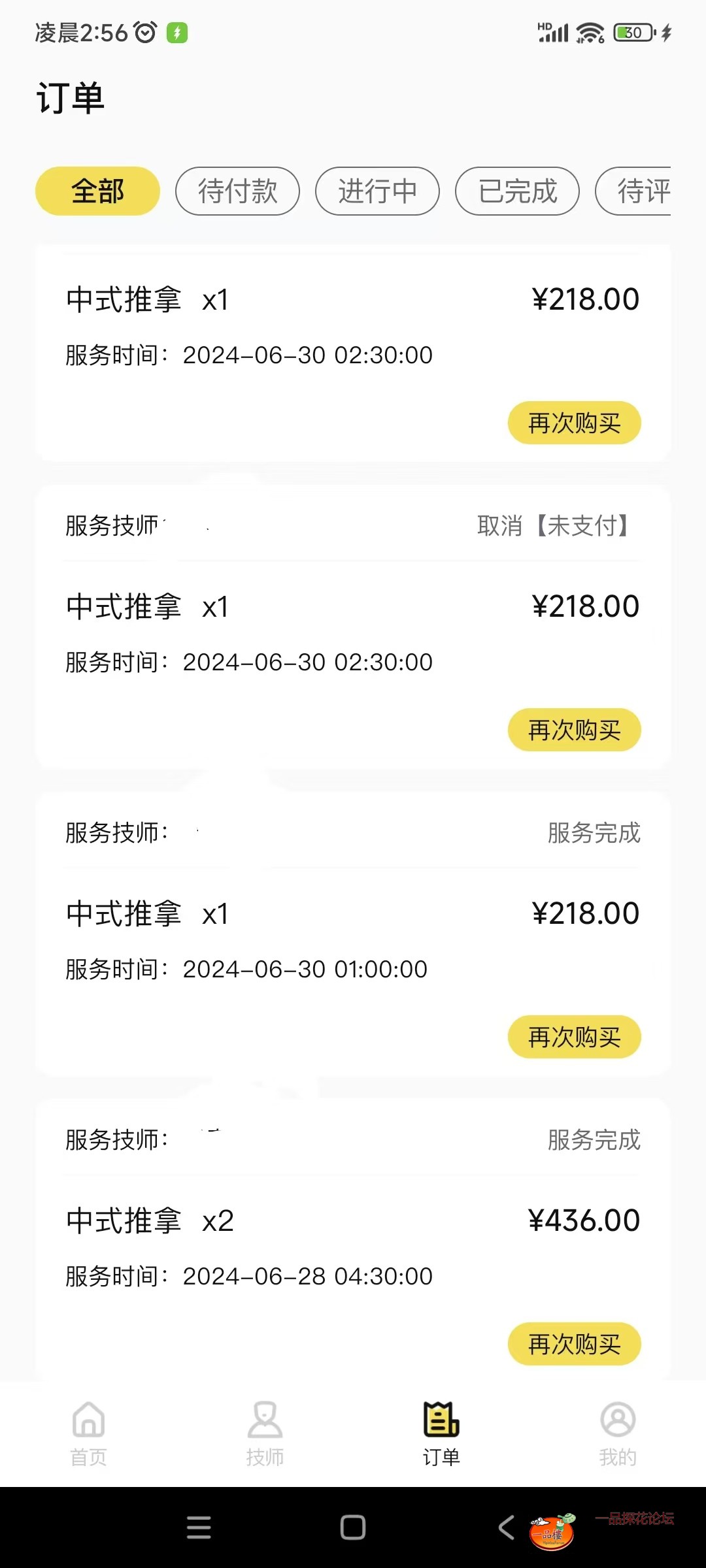Screen dimensions: 706x1568
Task: Switch to the 待付款 pending payment tab
Action: click(237, 191)
